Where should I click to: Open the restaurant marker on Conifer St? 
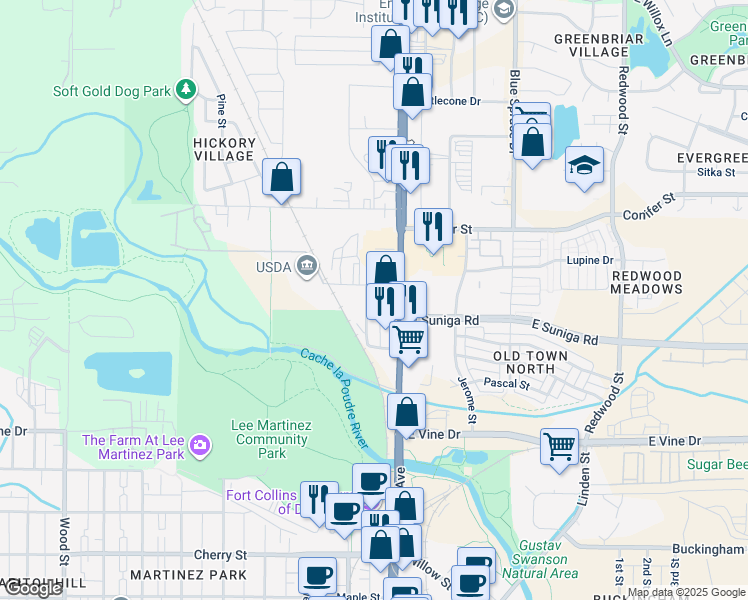coord(433,230)
